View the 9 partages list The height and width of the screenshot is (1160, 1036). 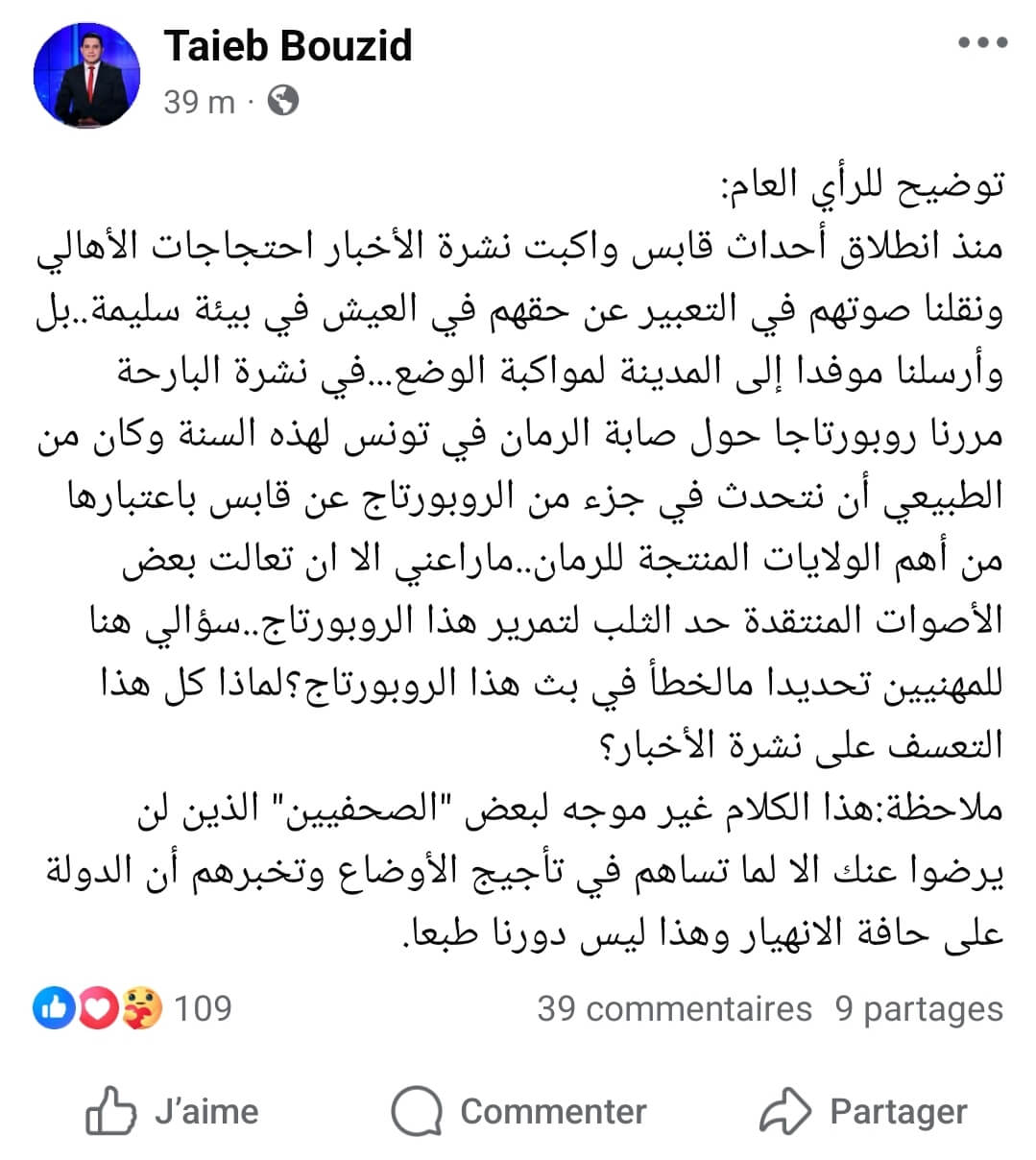918,1008
